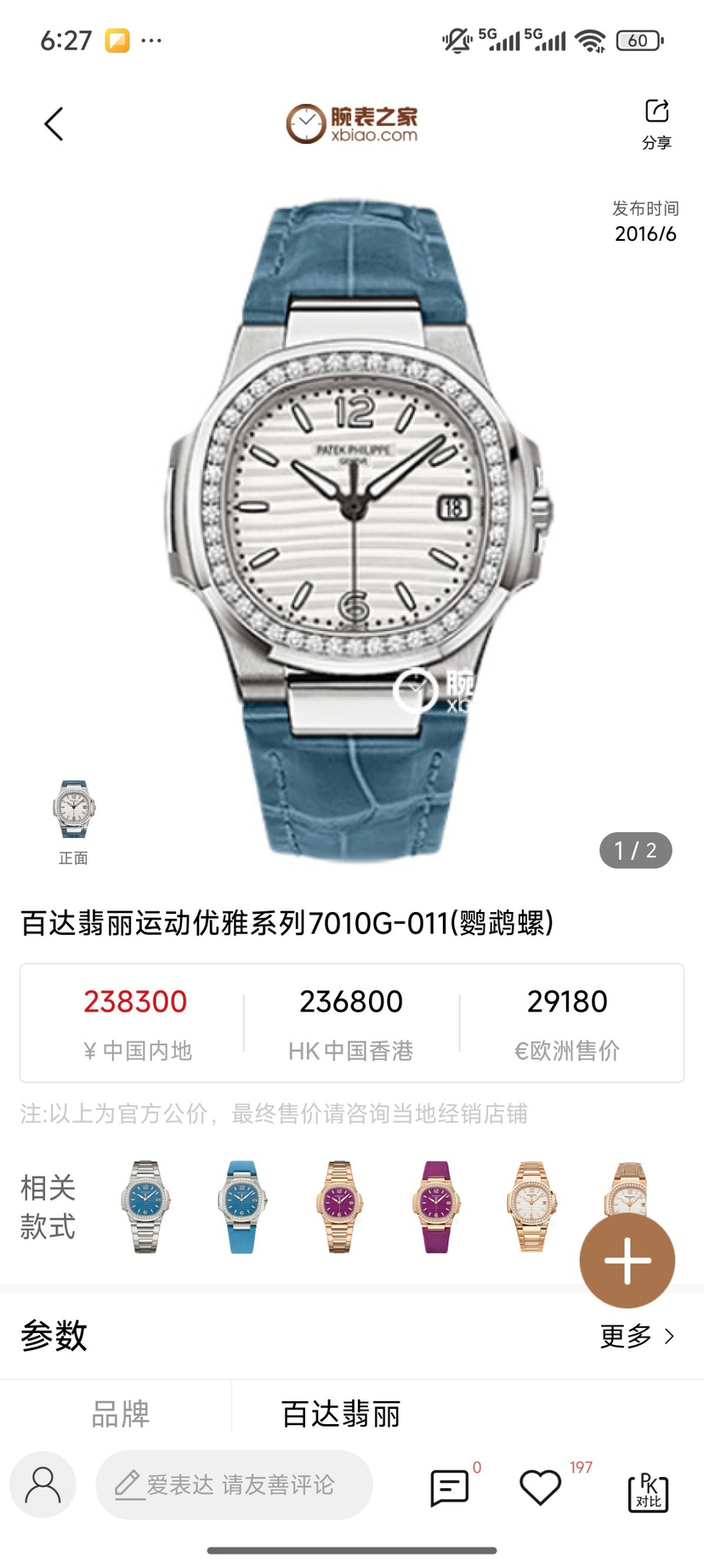Like this watch with the heart icon
704x1568 pixels.
[x=540, y=1487]
